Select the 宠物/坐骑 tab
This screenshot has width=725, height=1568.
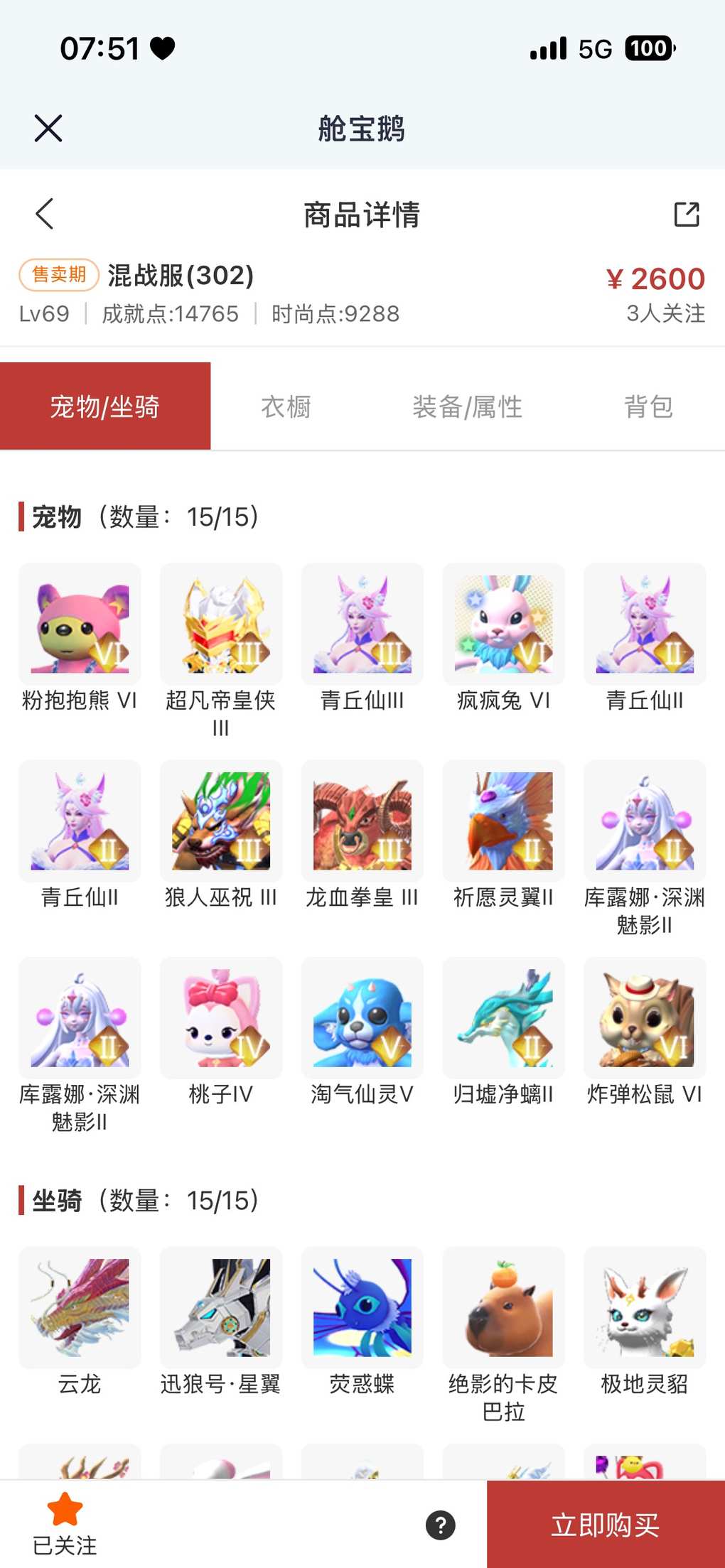tap(105, 407)
